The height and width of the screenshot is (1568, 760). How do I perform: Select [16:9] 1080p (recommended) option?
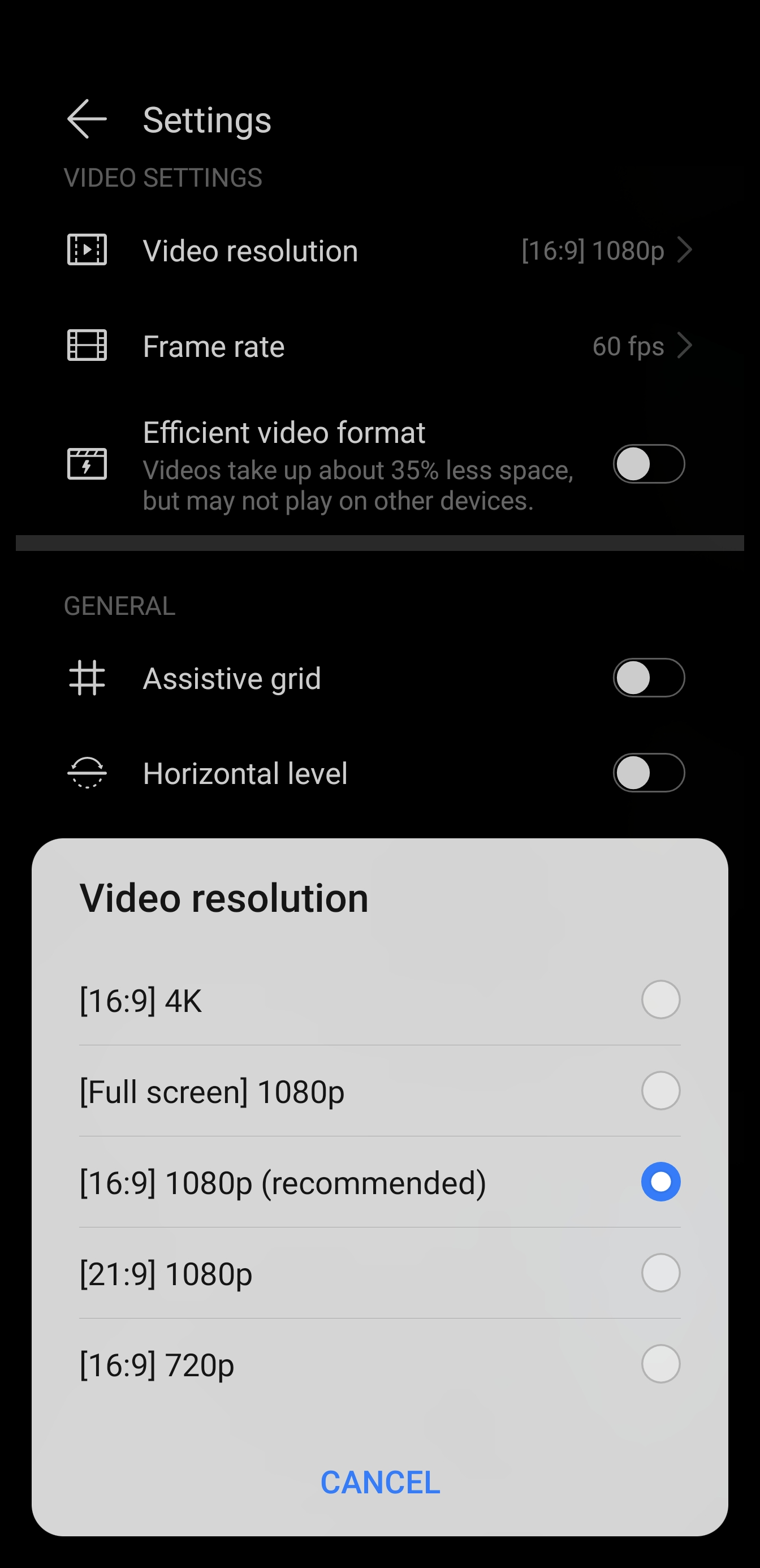[379, 1182]
